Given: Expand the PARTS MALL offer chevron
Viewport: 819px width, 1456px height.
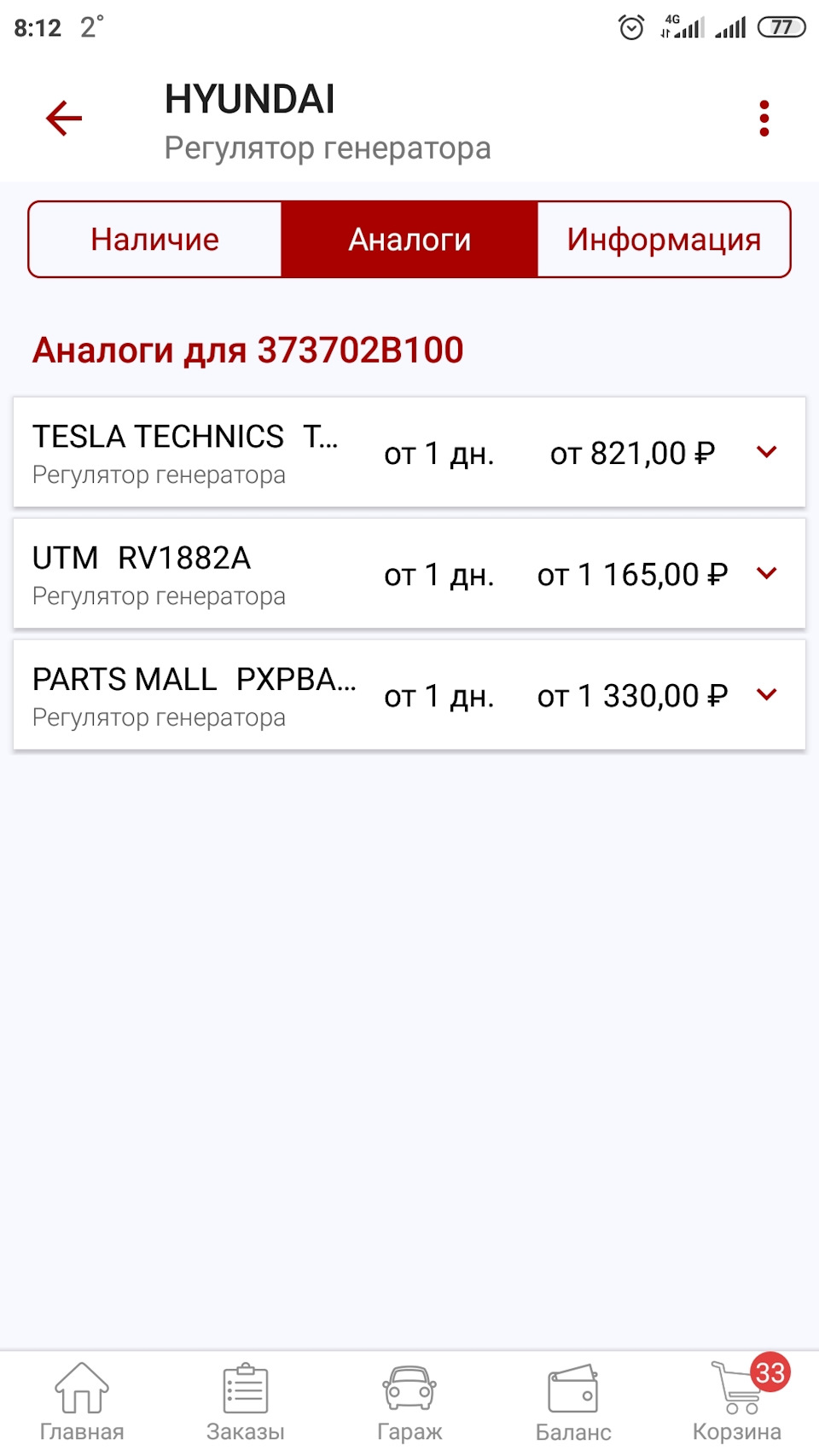Looking at the screenshot, I should point(767,694).
